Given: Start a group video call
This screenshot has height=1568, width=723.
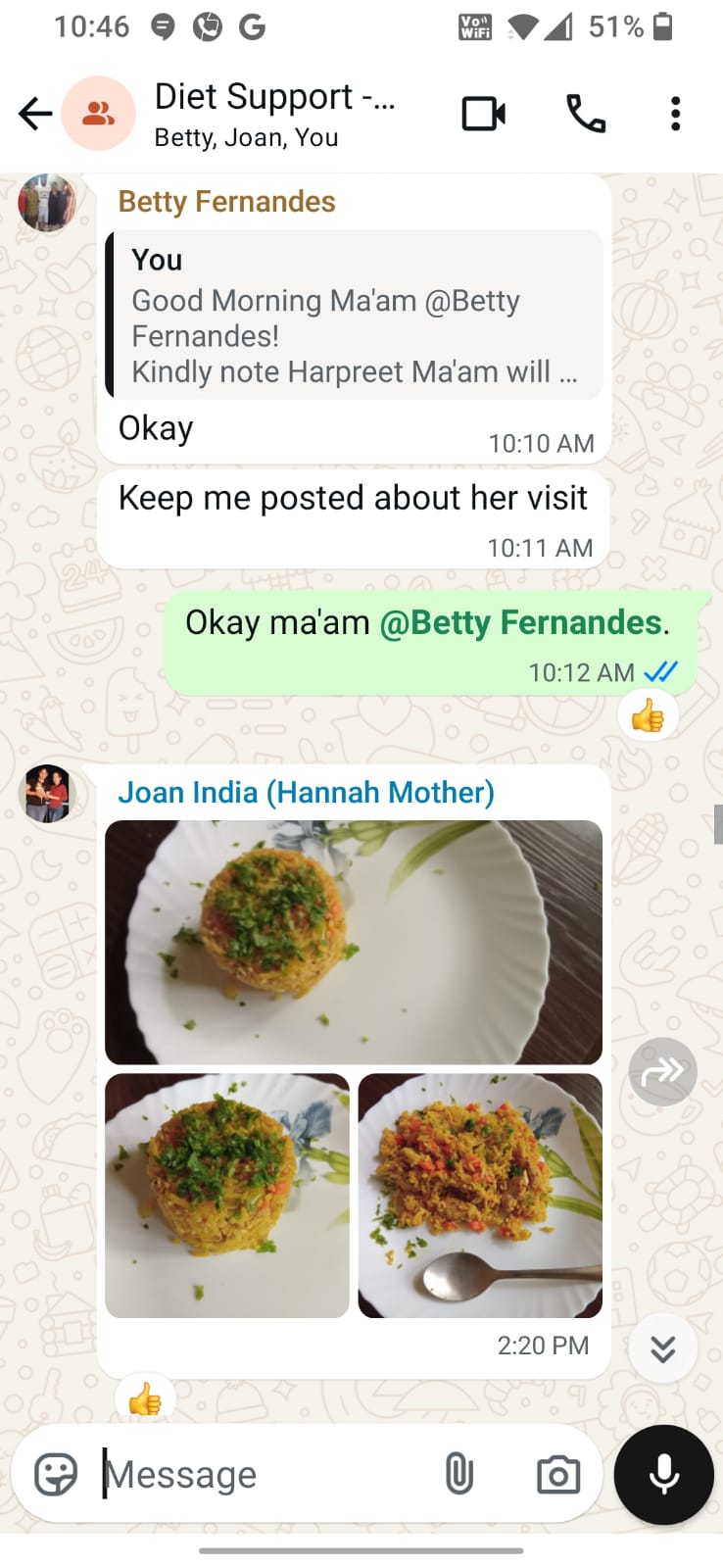Looking at the screenshot, I should (483, 114).
